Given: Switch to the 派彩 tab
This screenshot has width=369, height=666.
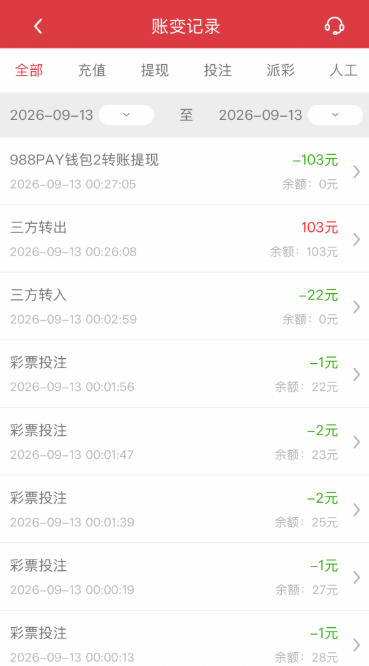Looking at the screenshot, I should (281, 70).
